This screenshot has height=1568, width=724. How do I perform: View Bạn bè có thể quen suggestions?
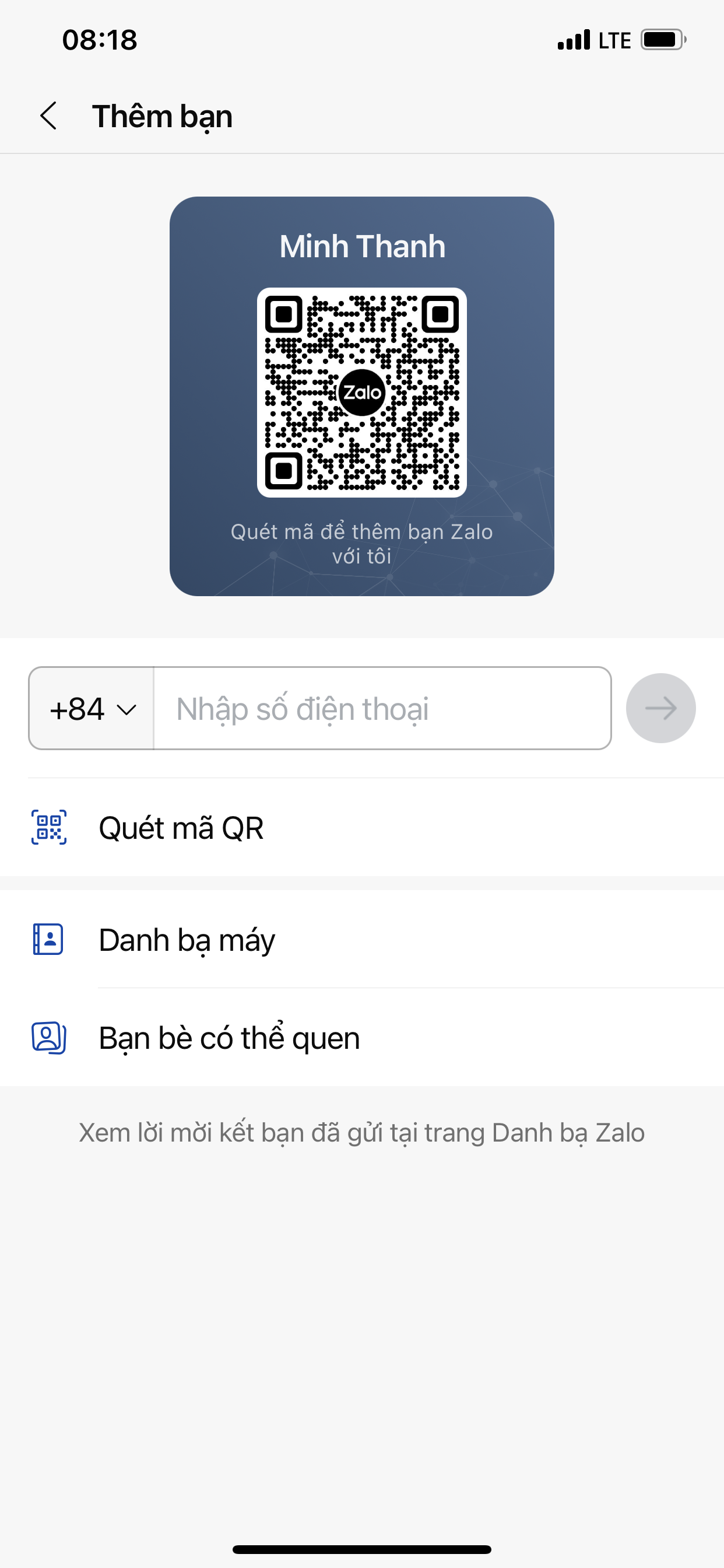click(362, 1037)
